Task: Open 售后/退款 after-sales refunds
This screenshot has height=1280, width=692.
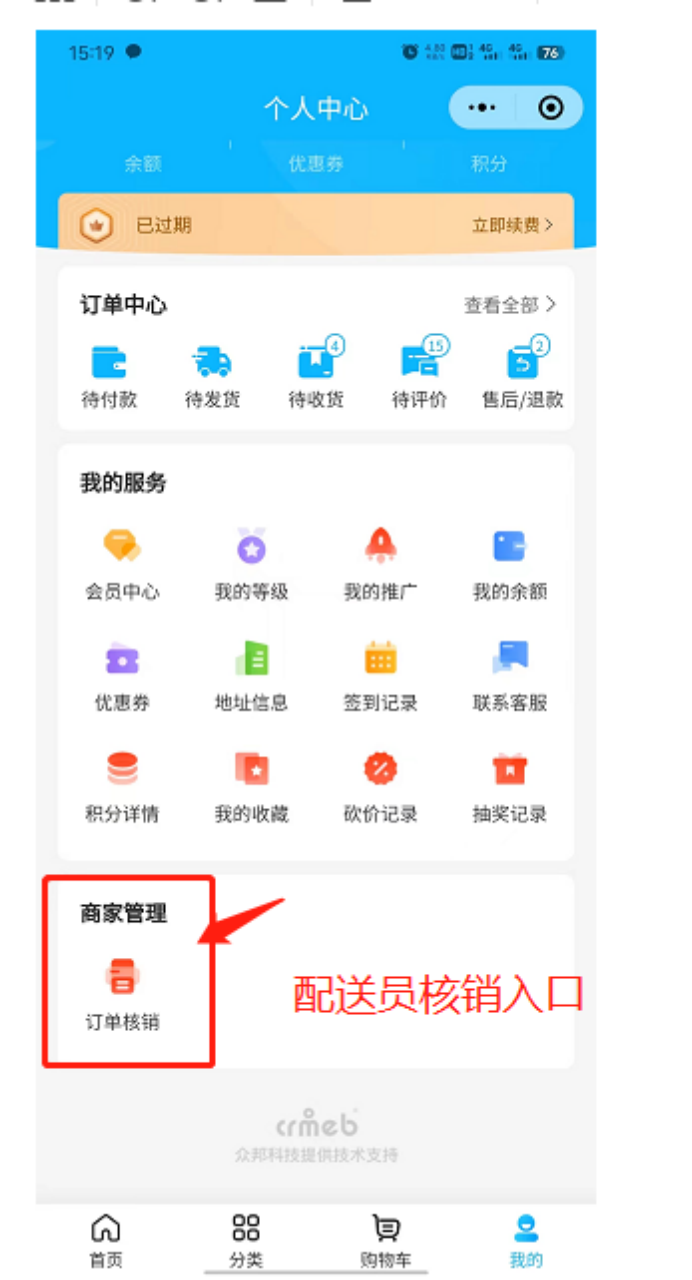Action: [x=523, y=374]
